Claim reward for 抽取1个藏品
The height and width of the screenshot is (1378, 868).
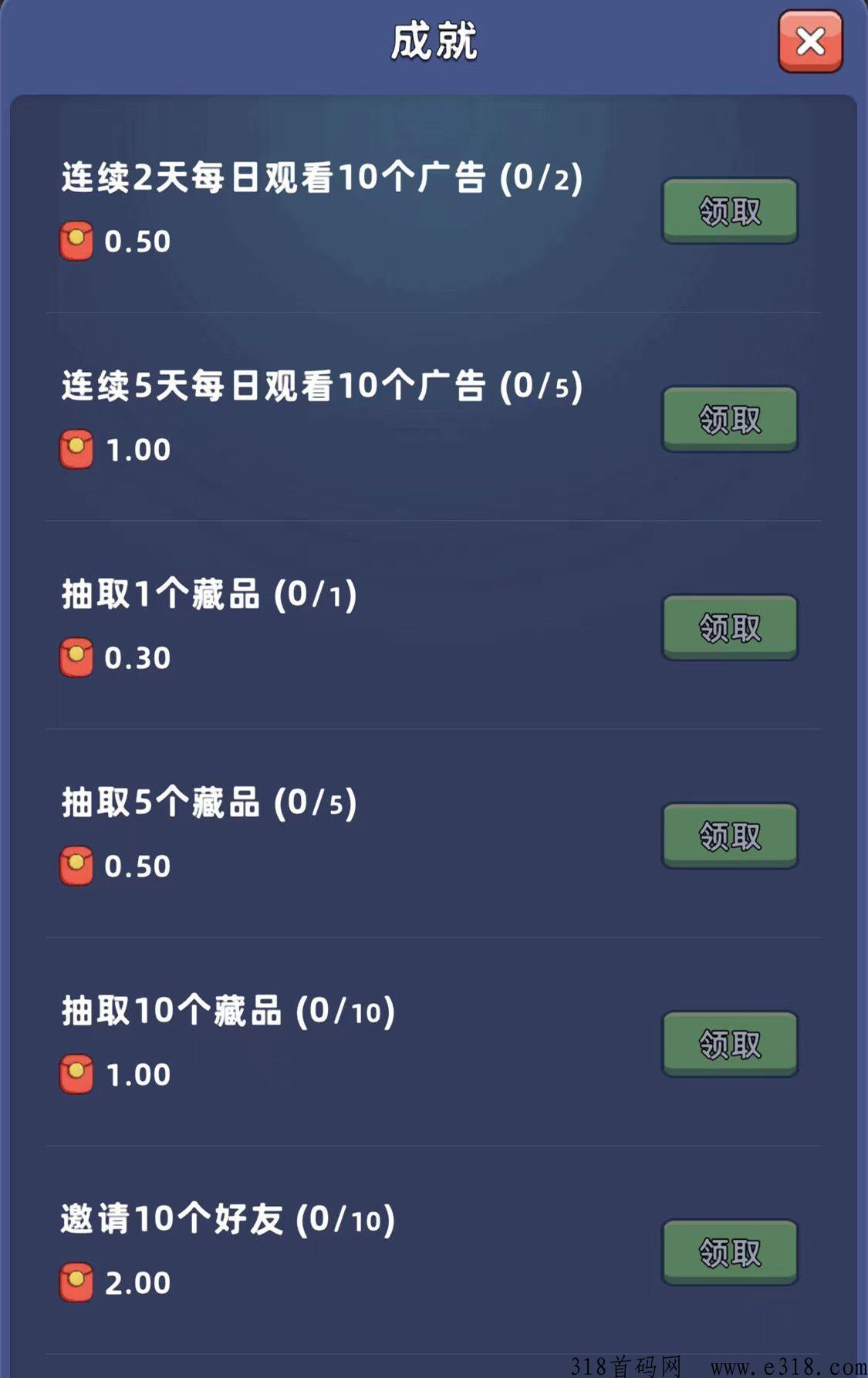tap(728, 627)
